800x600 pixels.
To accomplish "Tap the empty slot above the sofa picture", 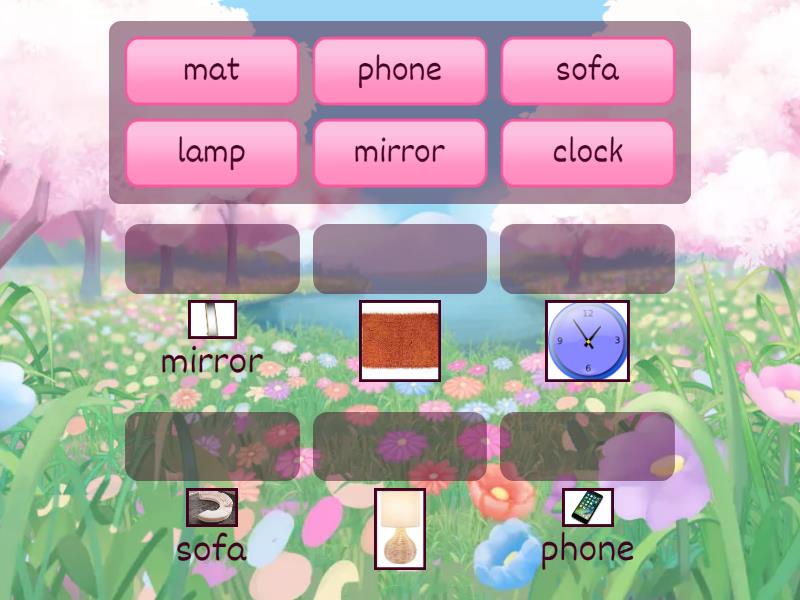I will click(212, 446).
